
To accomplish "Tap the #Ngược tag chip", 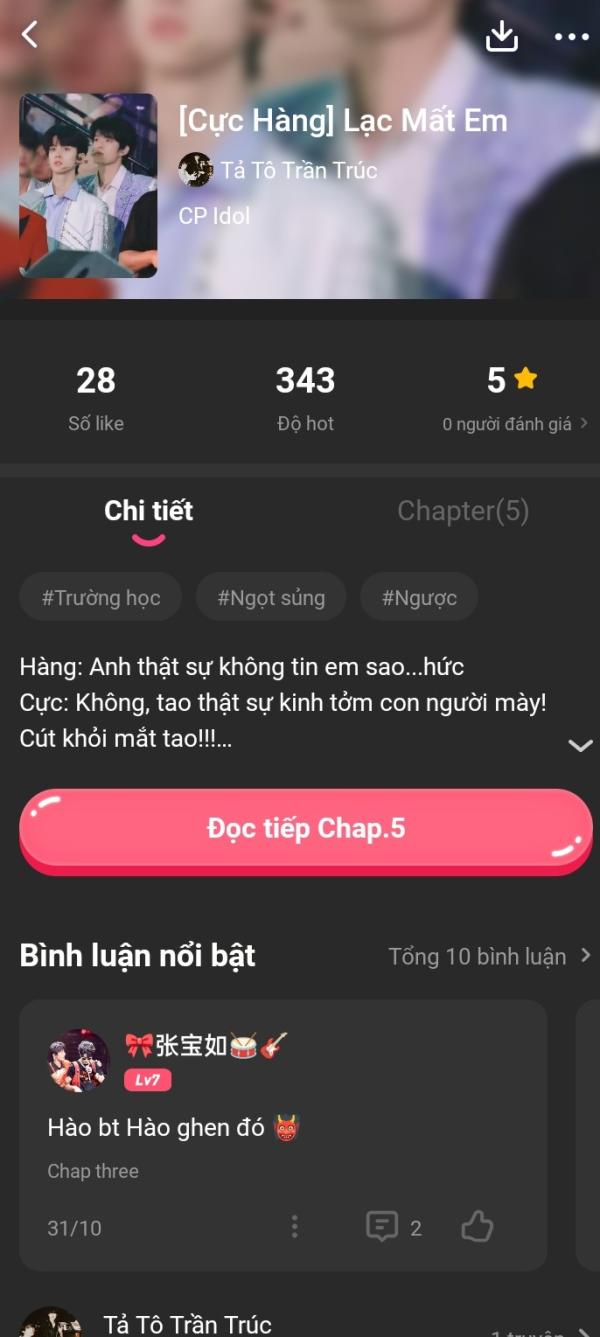I will pyautogui.click(x=419, y=598).
